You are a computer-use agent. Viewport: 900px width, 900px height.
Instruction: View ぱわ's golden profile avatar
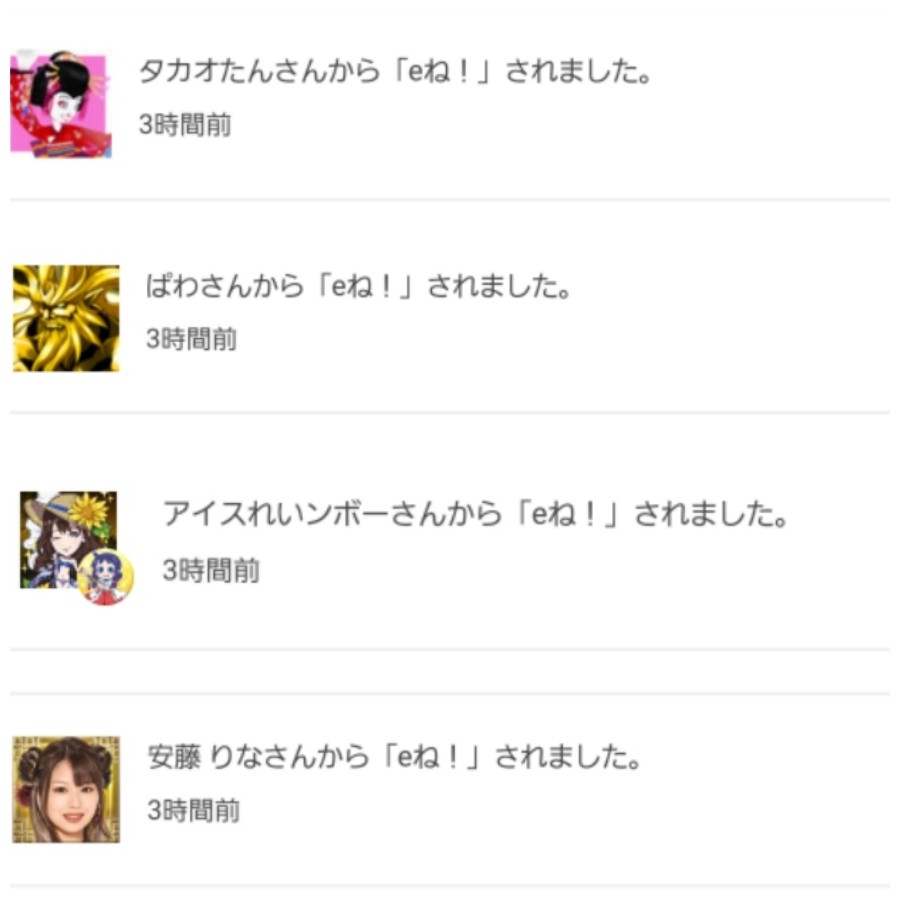(x=66, y=318)
